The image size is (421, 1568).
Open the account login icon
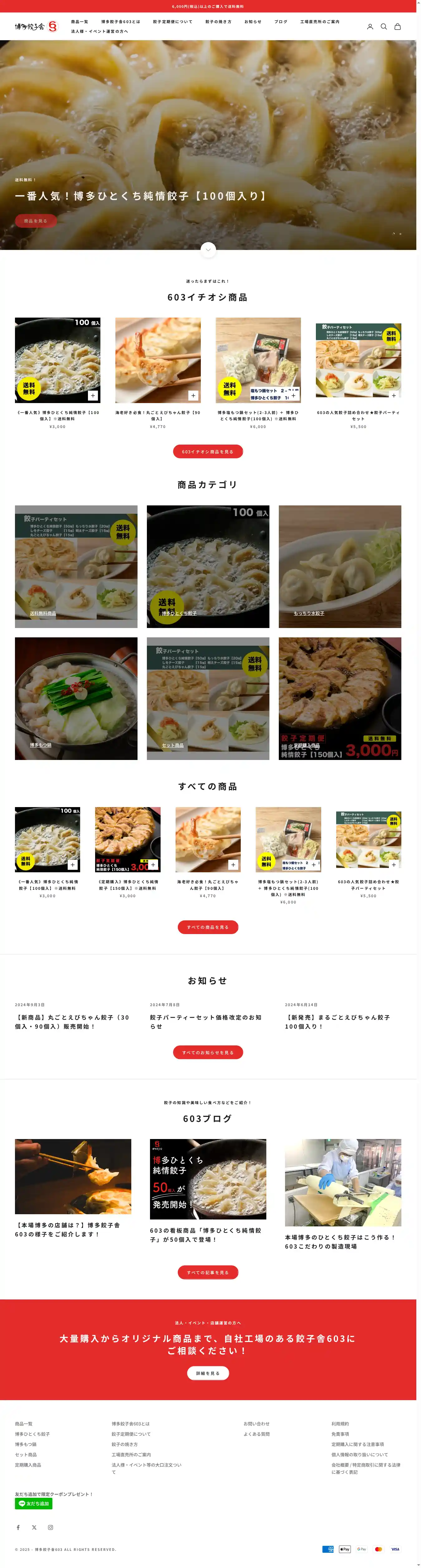pos(370,27)
